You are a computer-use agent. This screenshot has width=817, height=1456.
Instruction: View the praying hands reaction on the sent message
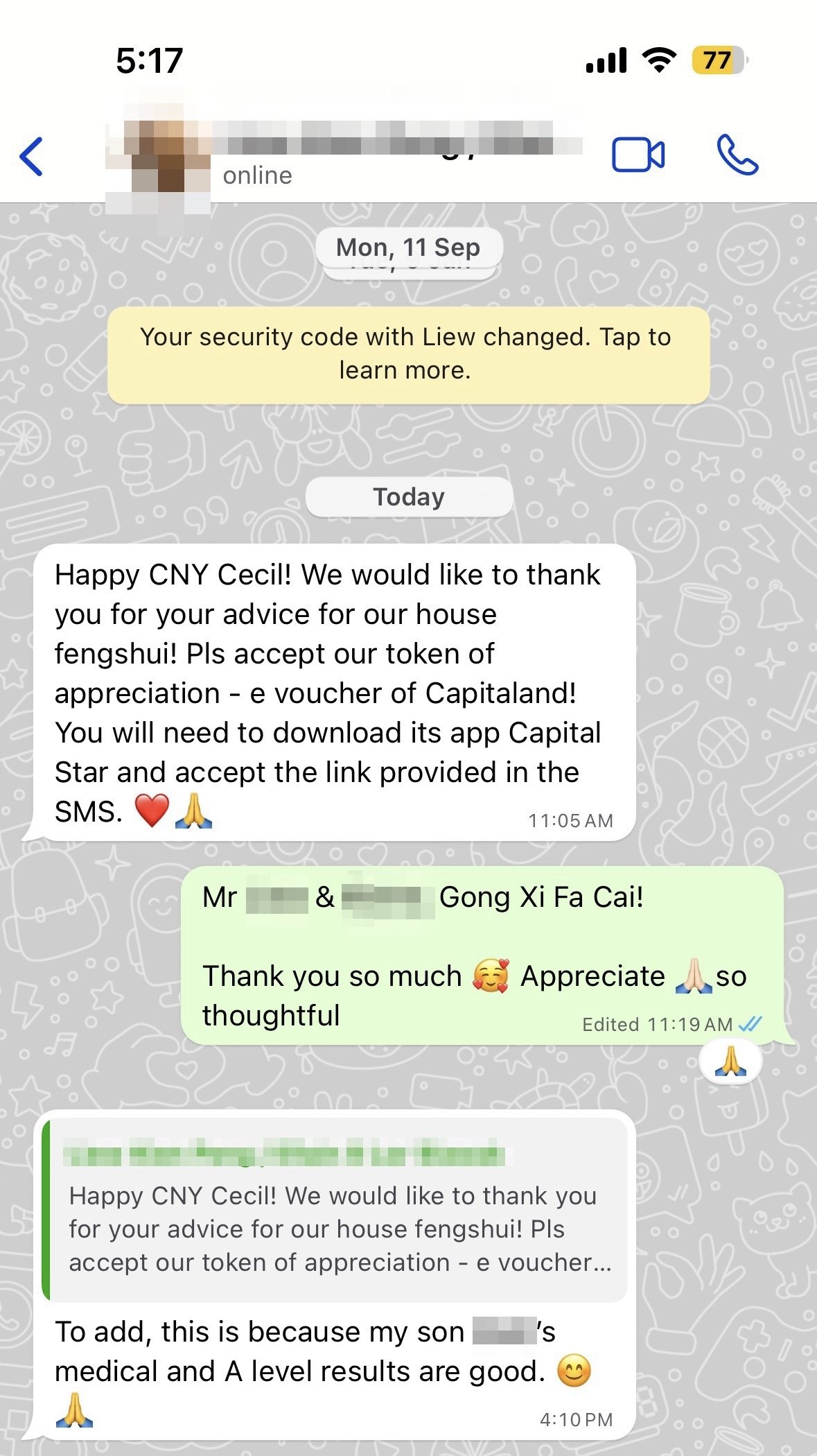coord(730,1061)
